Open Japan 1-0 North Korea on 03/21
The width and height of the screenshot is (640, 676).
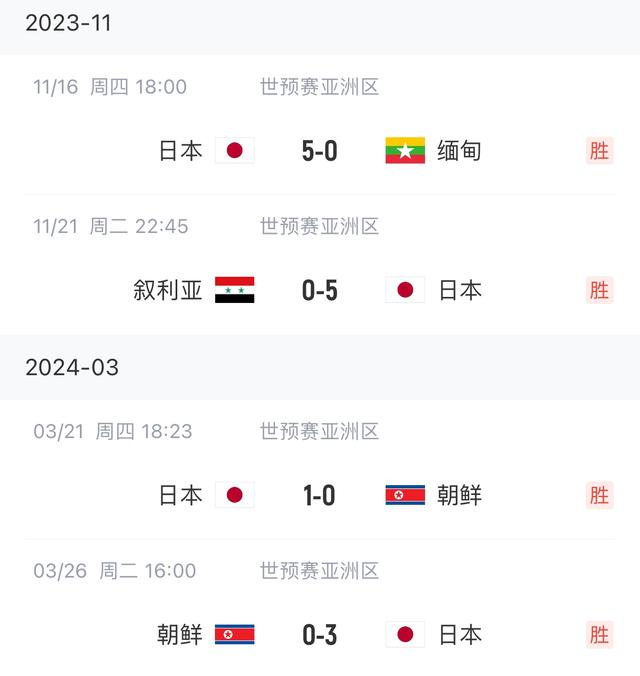[x=320, y=495]
